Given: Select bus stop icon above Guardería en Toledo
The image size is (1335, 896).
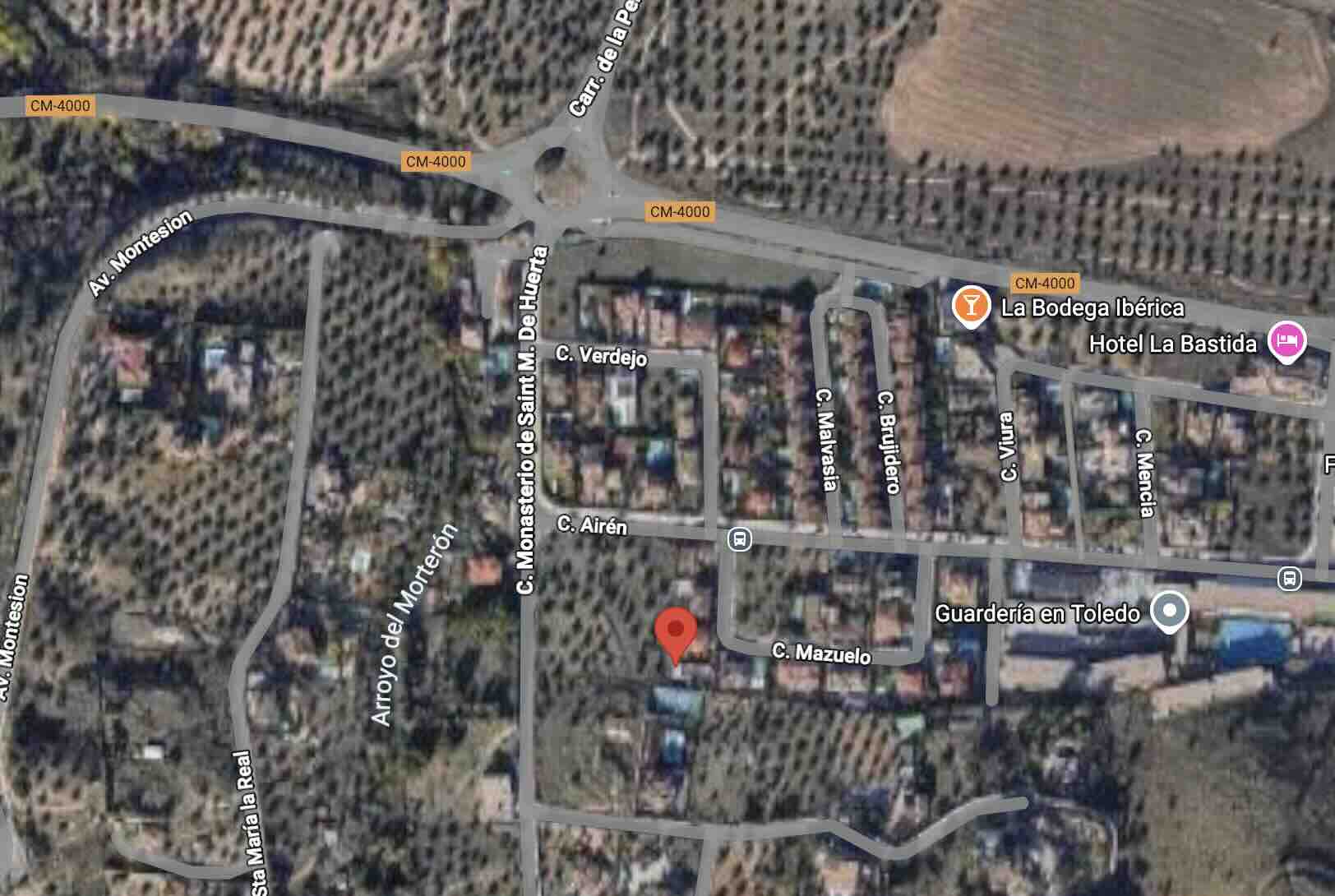Looking at the screenshot, I should point(1290,578).
